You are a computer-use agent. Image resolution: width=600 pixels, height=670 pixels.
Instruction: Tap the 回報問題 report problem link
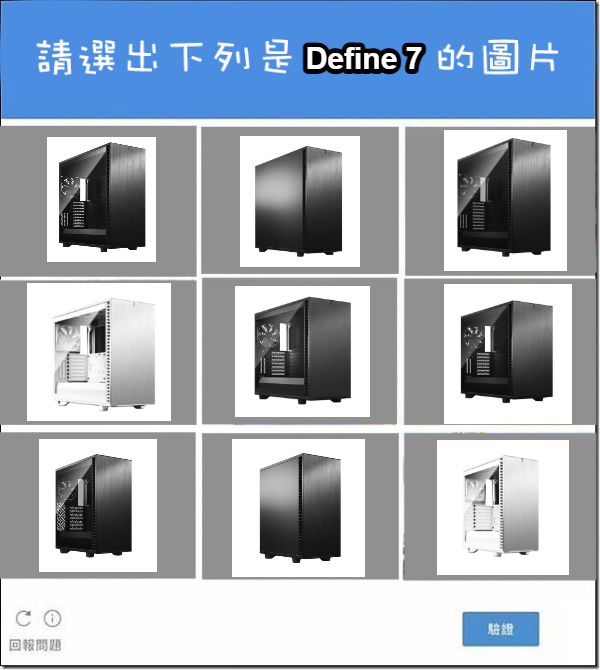(35, 646)
